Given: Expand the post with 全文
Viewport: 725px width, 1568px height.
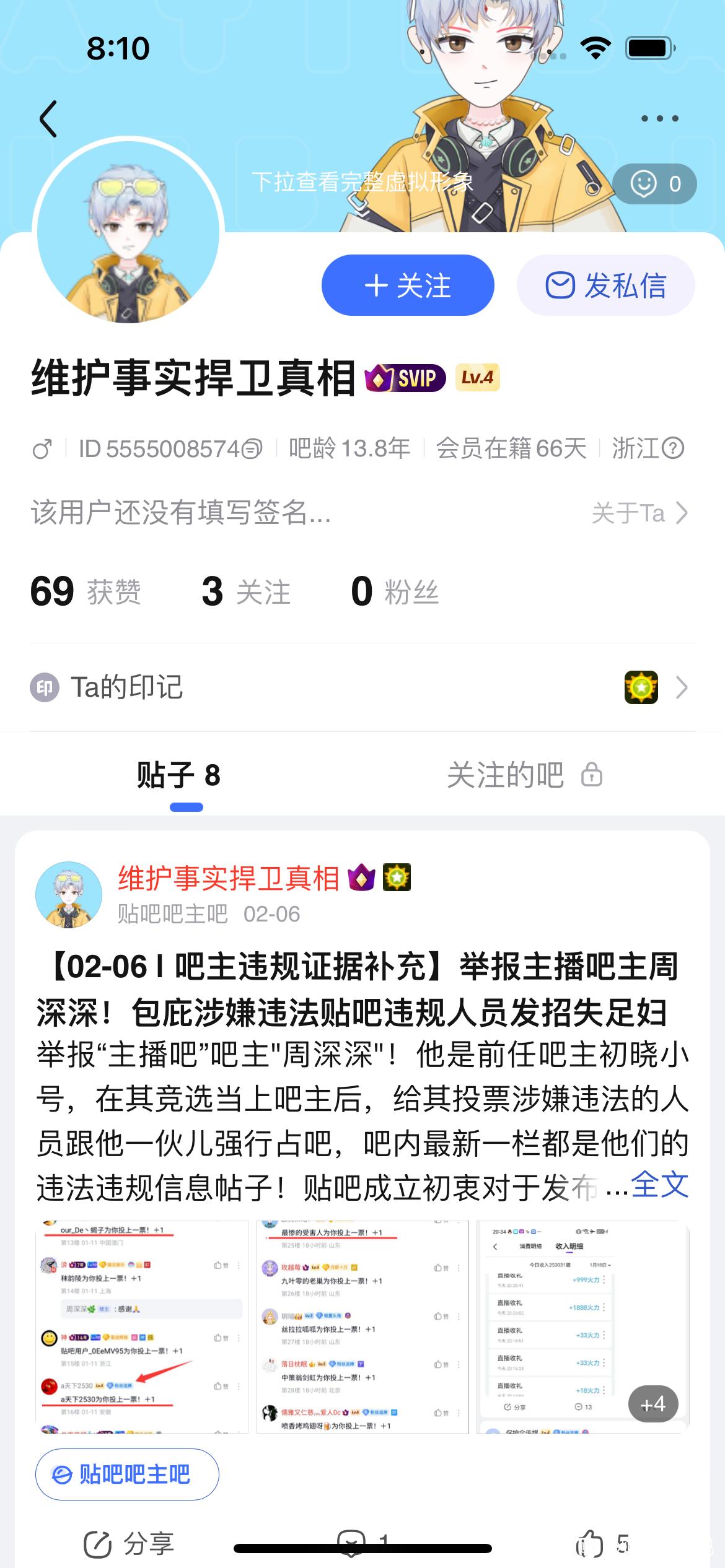Looking at the screenshot, I should click(659, 1185).
